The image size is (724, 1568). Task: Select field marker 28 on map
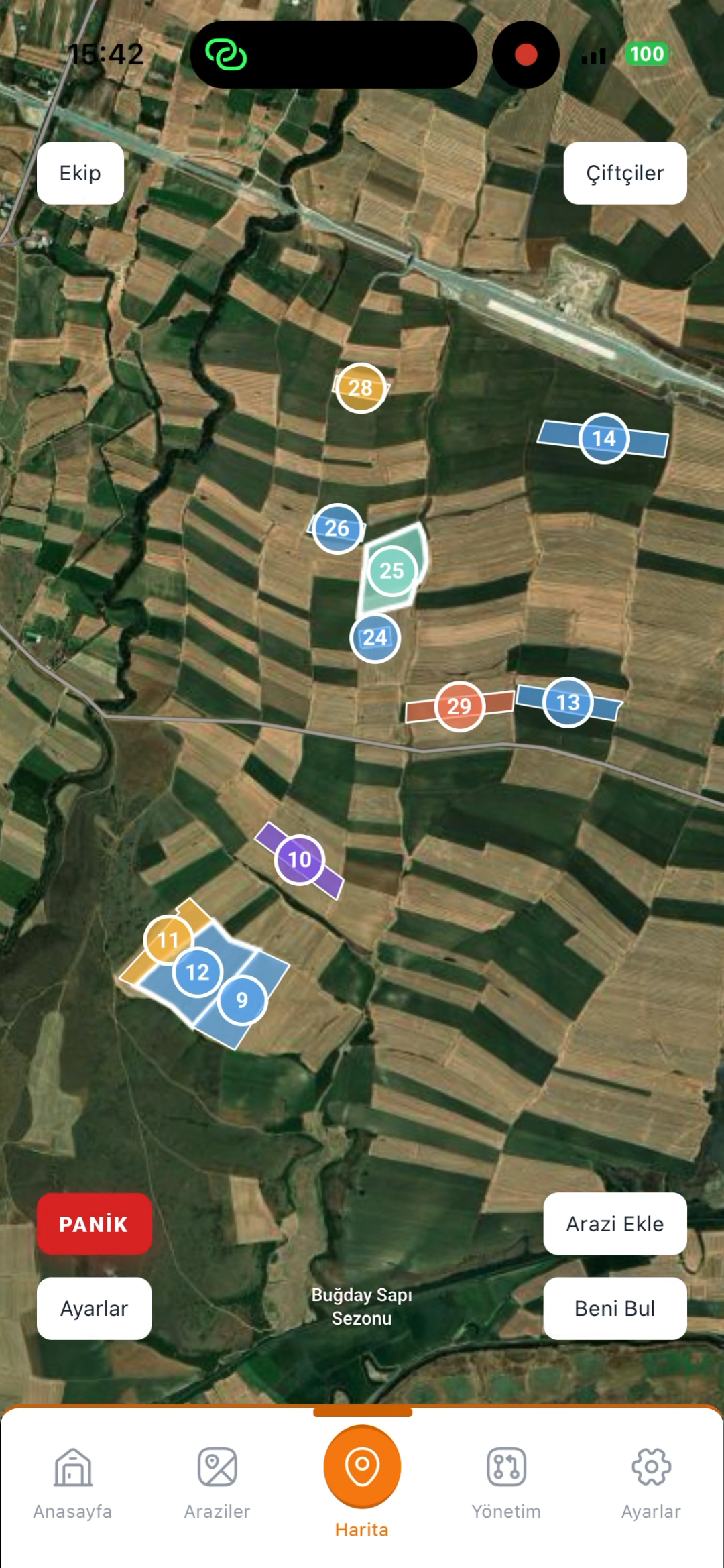(361, 388)
